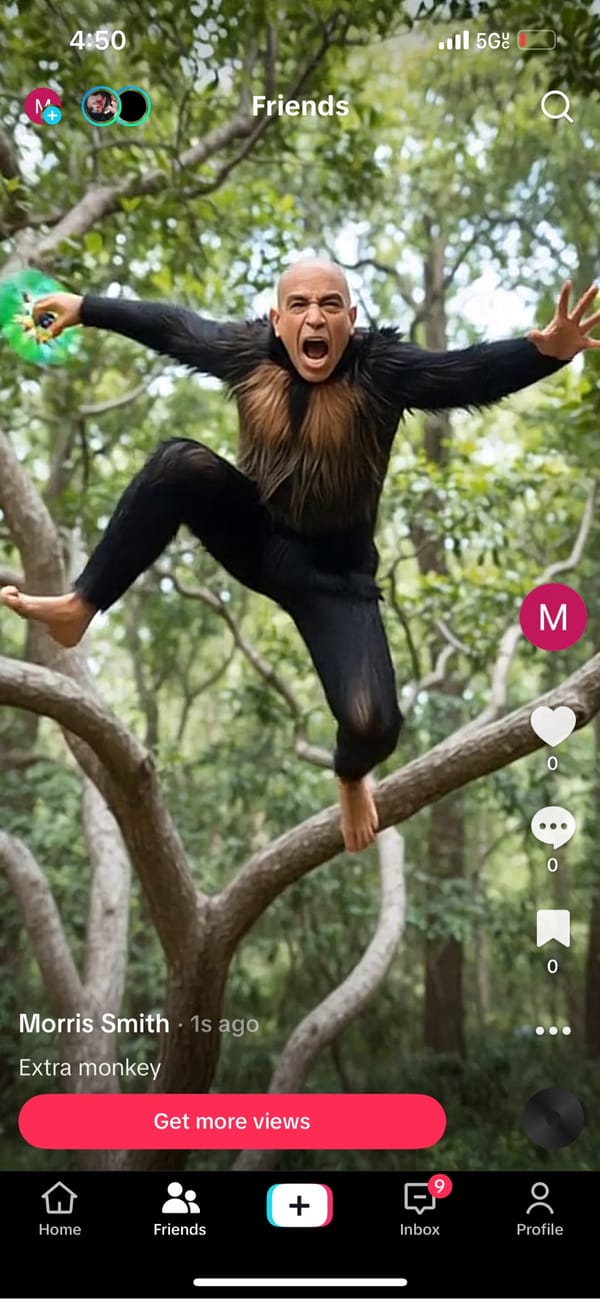Open the three-dot more options

[553, 1030]
